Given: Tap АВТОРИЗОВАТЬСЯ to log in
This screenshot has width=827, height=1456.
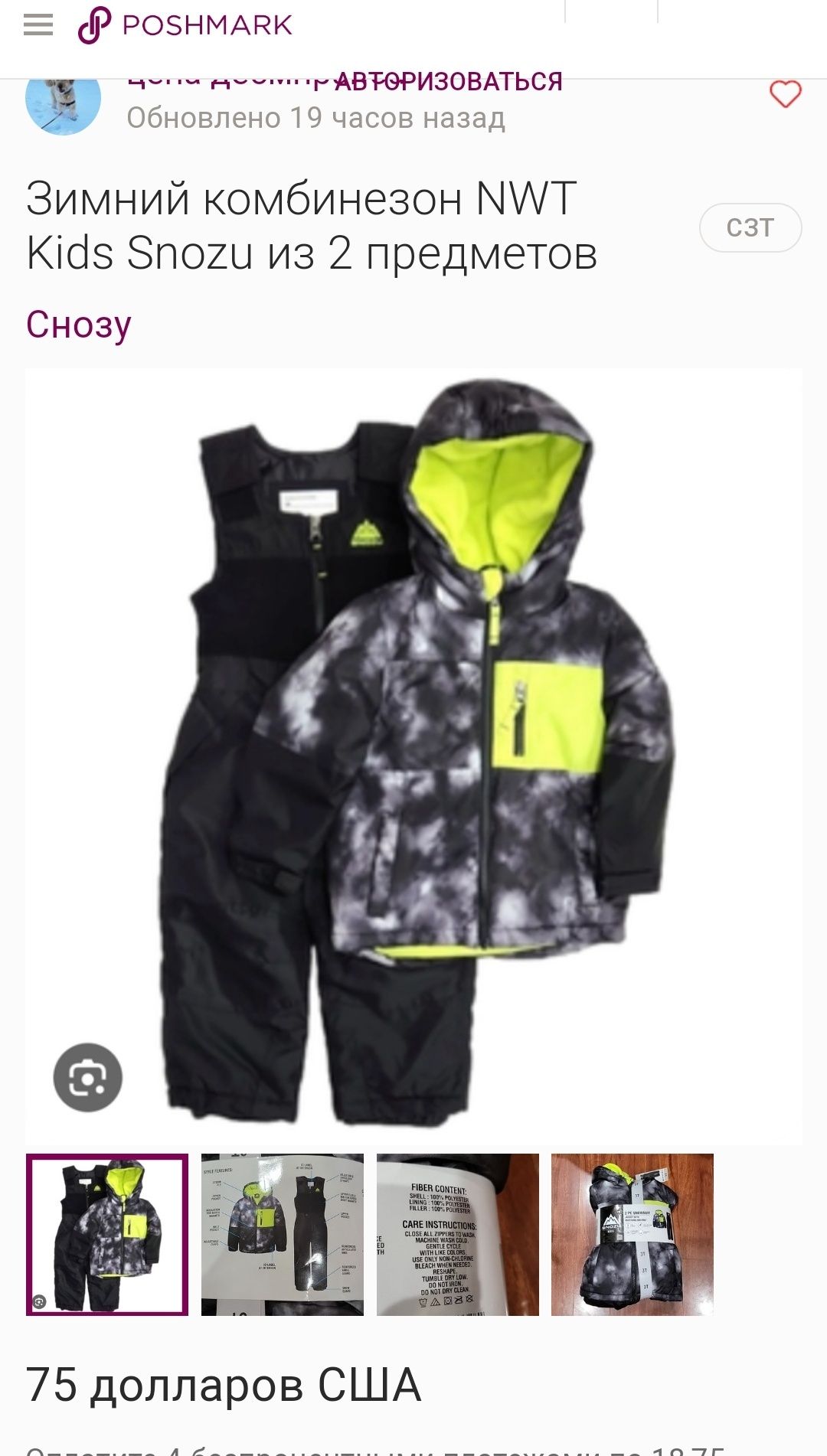Looking at the screenshot, I should (x=448, y=81).
